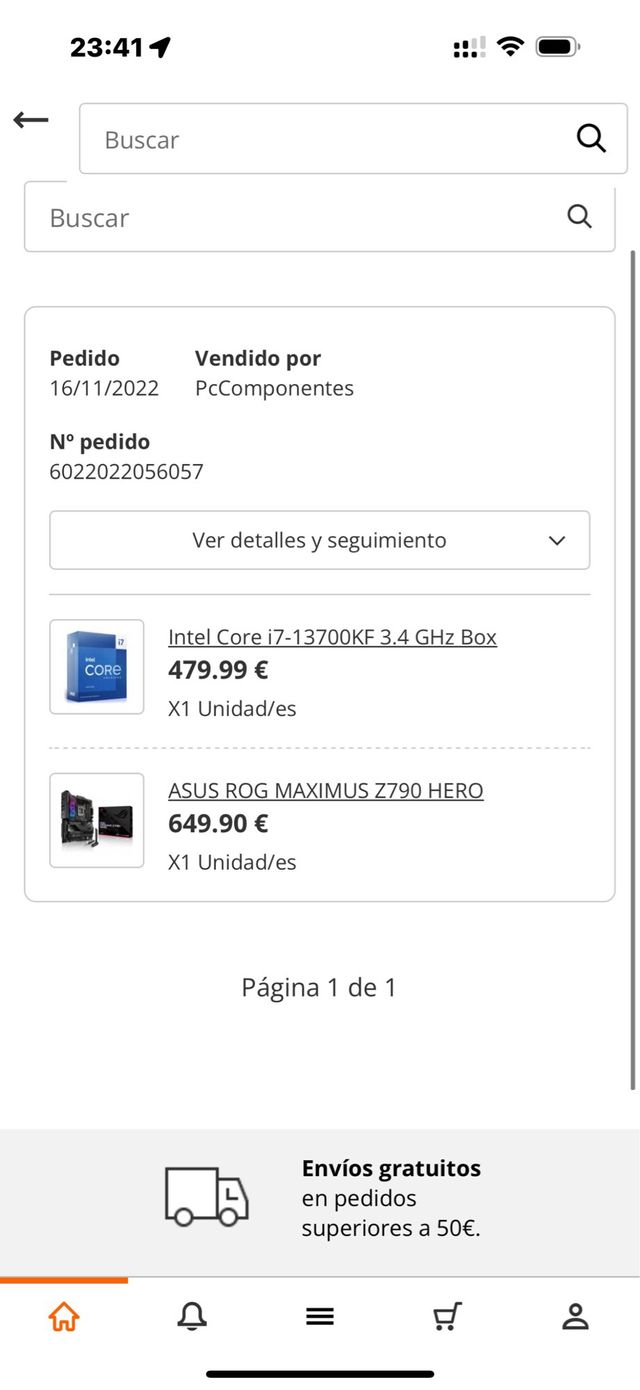The height and width of the screenshot is (1390, 640).
Task: Open the shopping cart tab
Action: point(447,1317)
